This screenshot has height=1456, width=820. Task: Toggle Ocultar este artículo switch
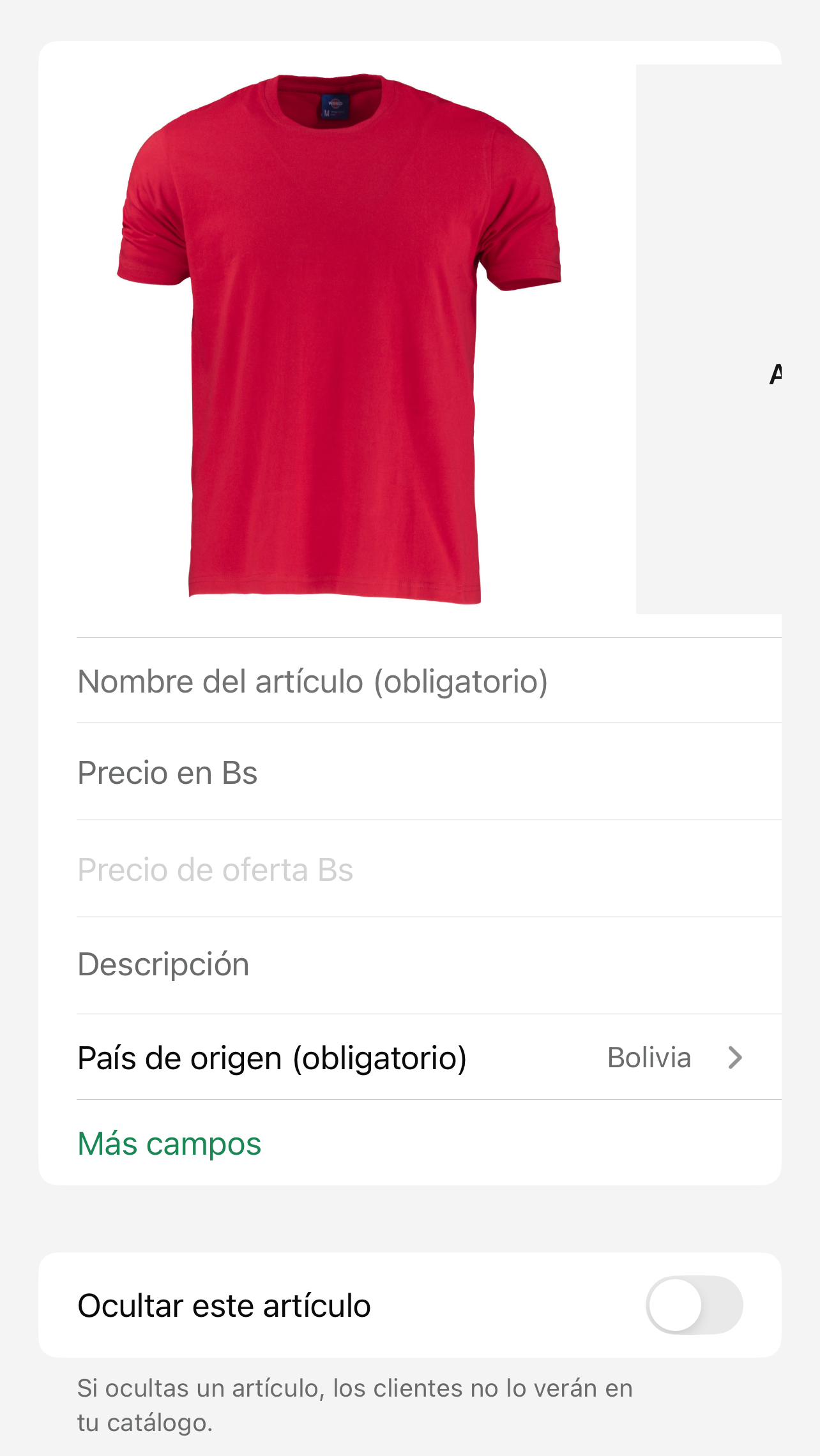click(x=694, y=1305)
